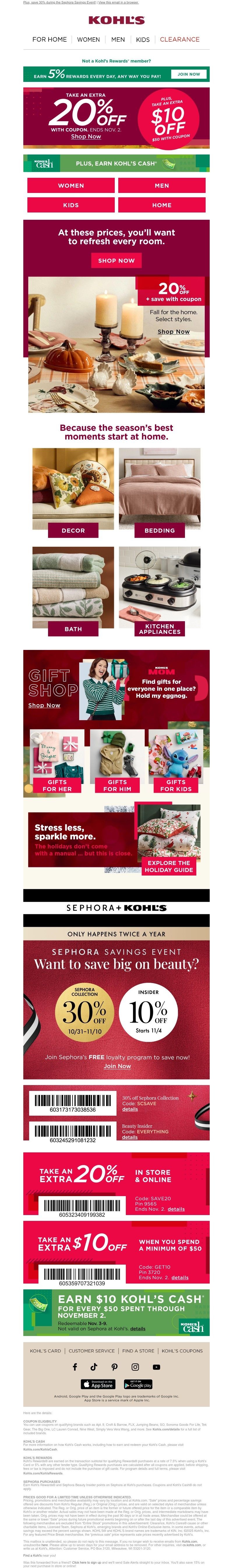Open the FOR HOME navigation link

click(49, 39)
